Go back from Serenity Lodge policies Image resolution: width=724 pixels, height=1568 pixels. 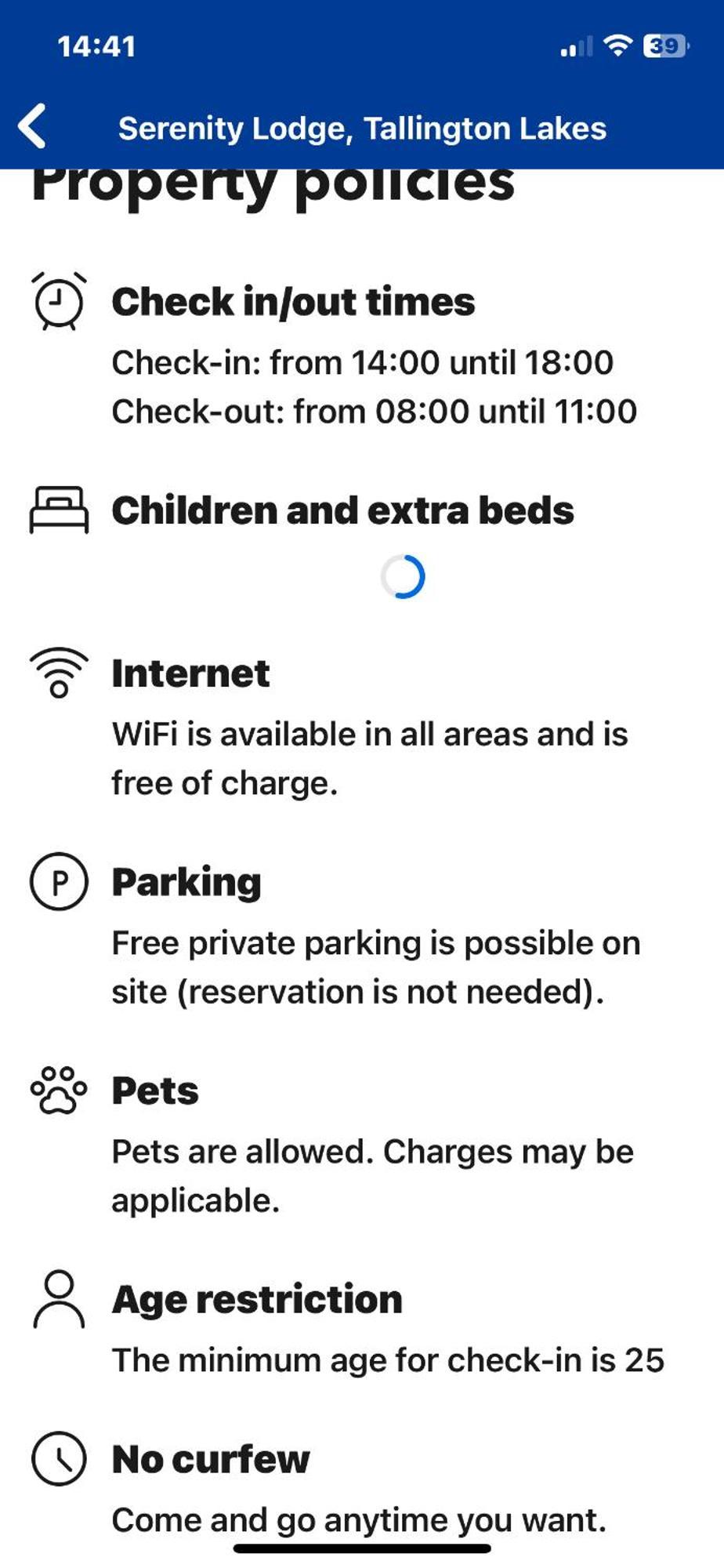click(x=33, y=126)
